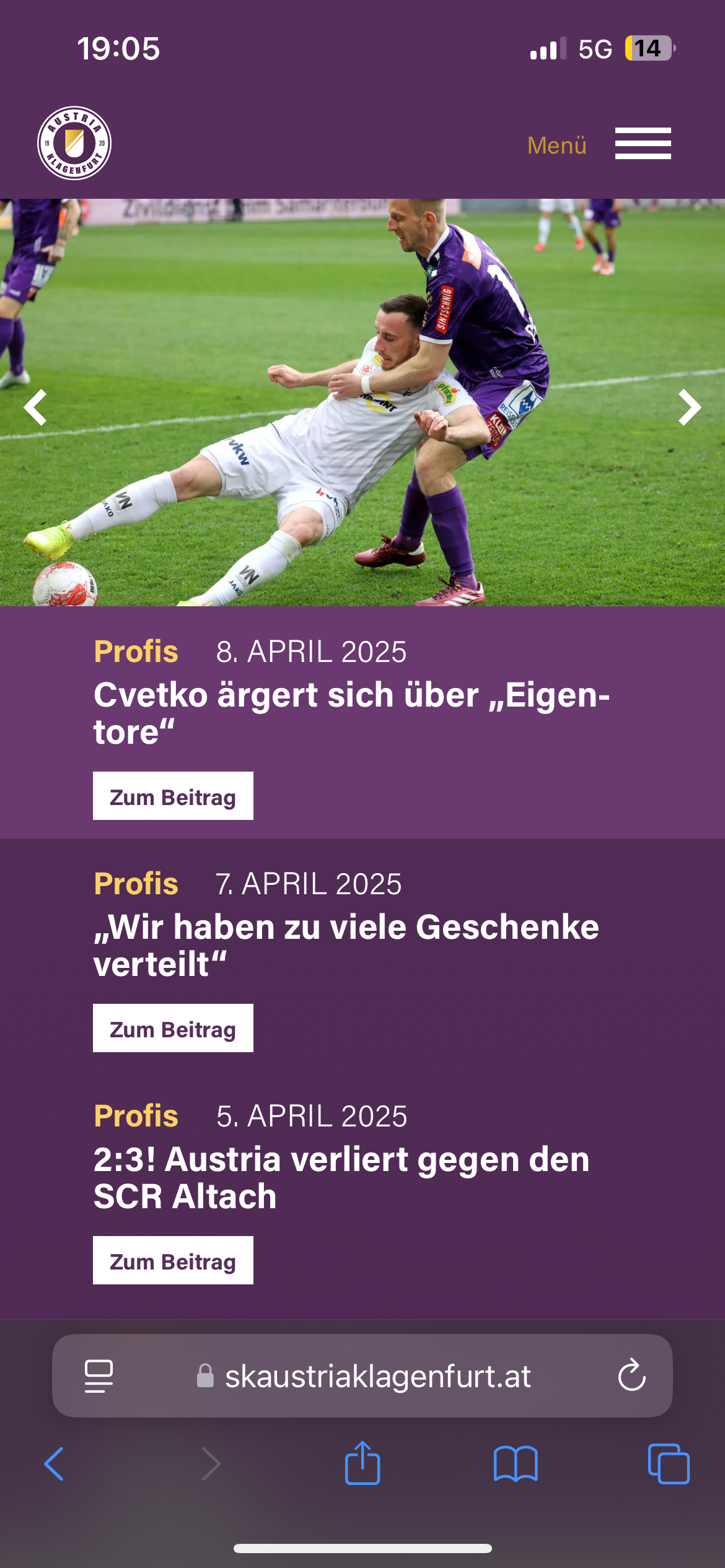725x1568 pixels.
Task: Open Safari bookmarks
Action: 516,1464
